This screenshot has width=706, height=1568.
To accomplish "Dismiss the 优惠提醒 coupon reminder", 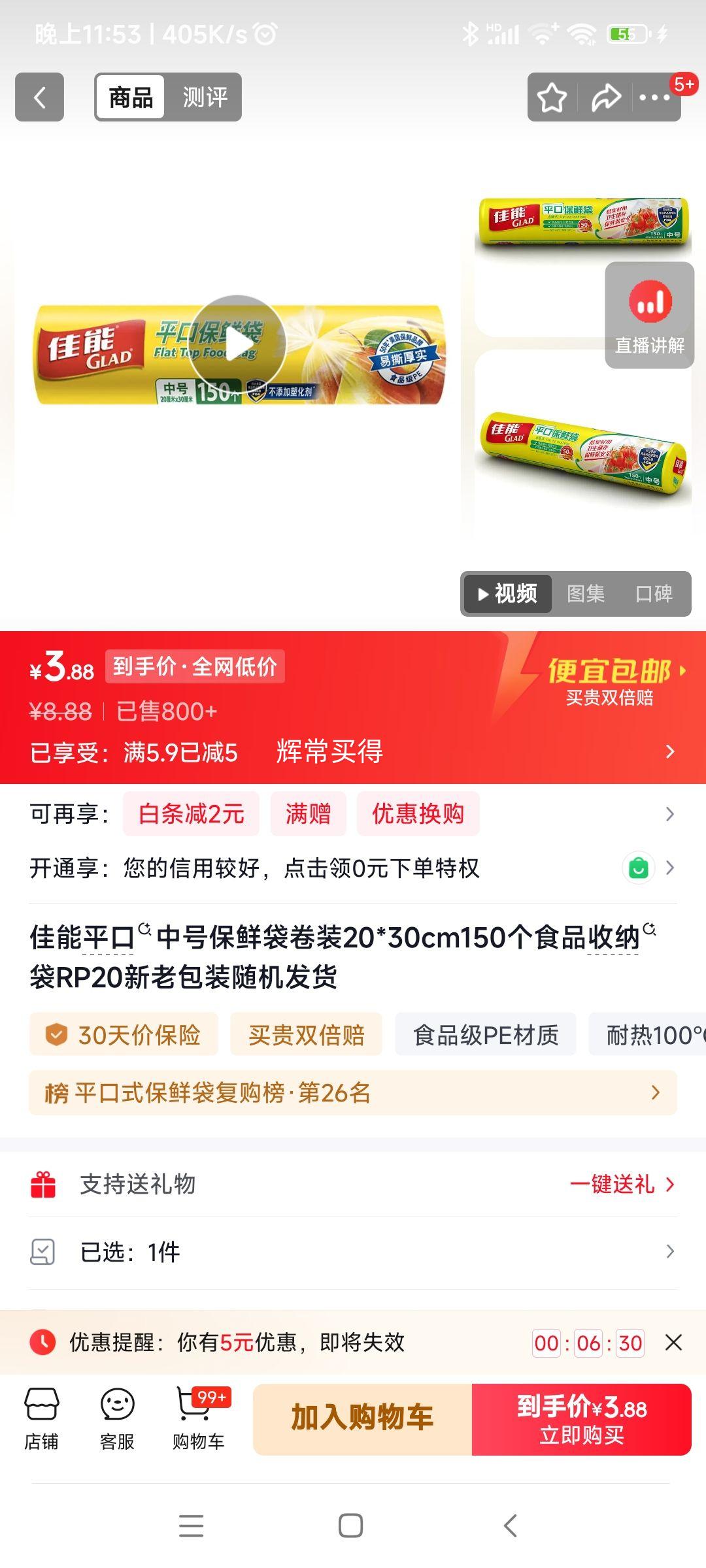I will click(x=673, y=1343).
